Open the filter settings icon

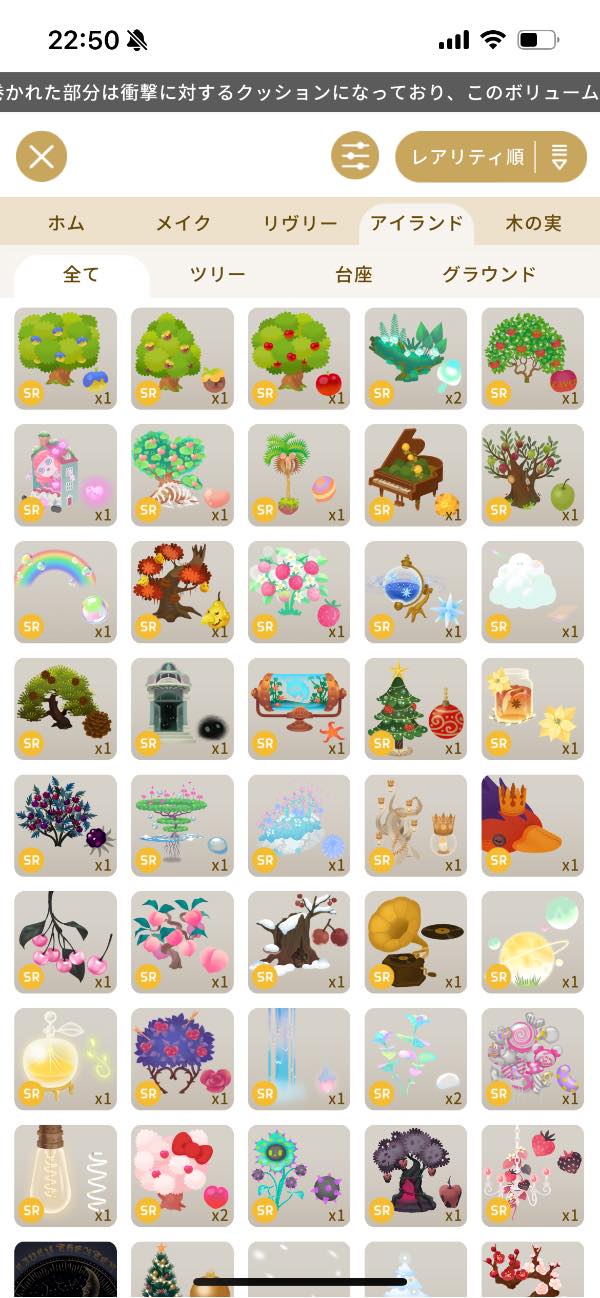click(355, 156)
